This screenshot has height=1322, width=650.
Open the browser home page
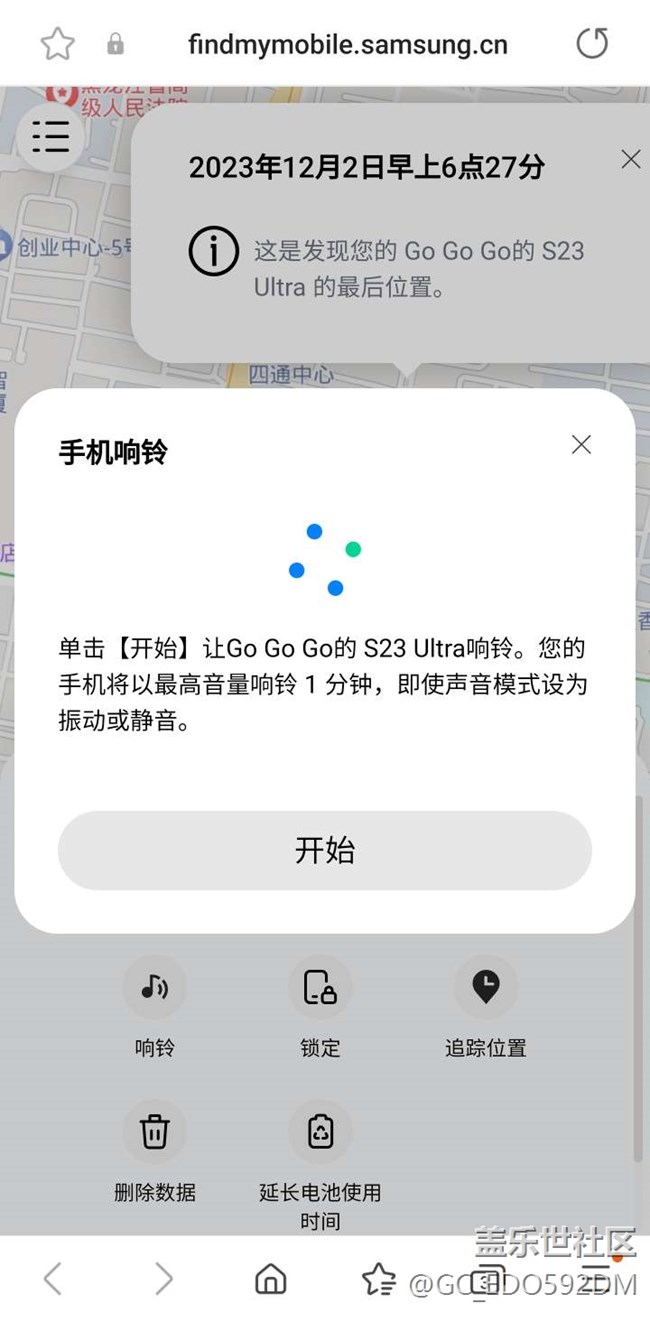pos(270,1278)
